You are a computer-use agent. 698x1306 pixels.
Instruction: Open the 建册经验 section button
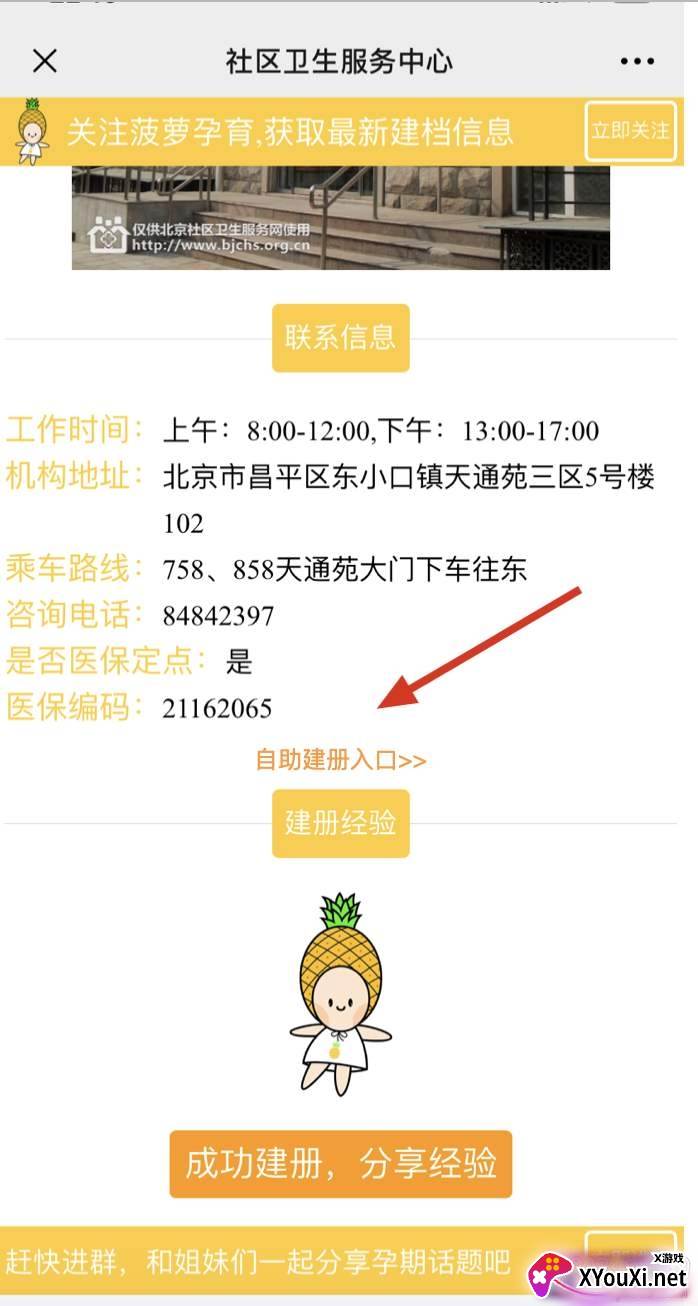341,823
